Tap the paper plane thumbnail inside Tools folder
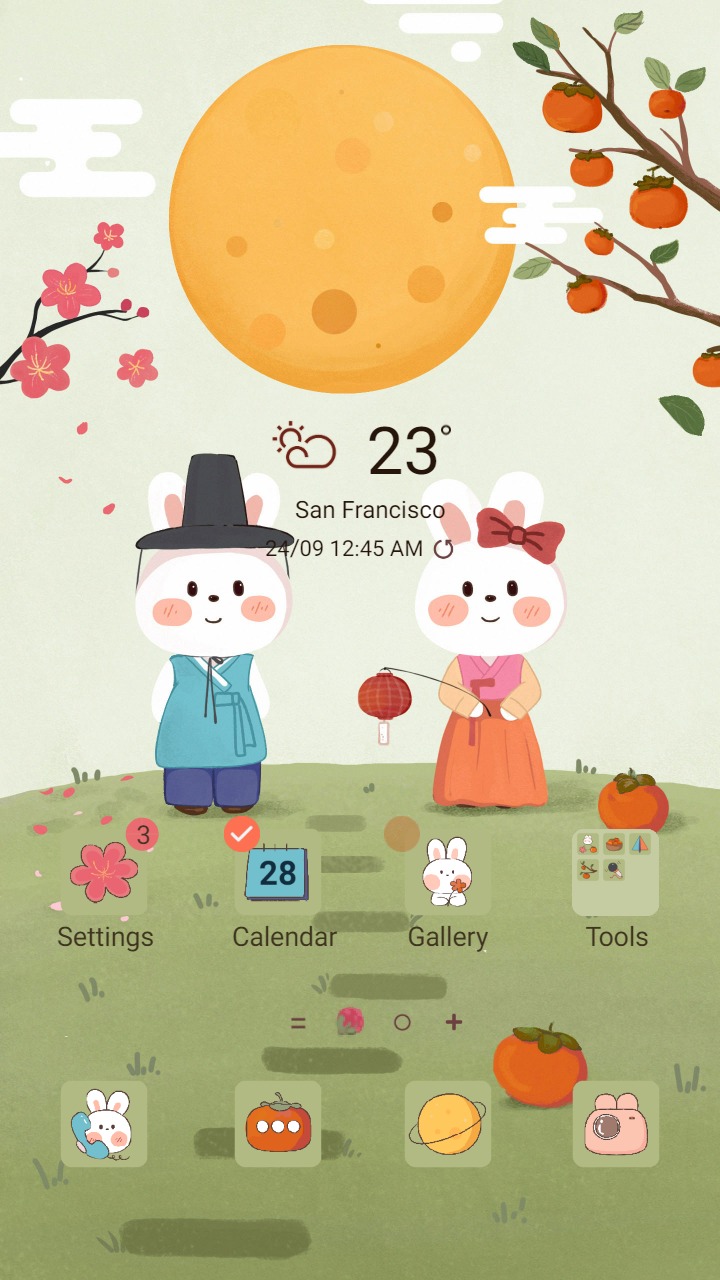Image resolution: width=720 pixels, height=1280 pixels. point(639,844)
